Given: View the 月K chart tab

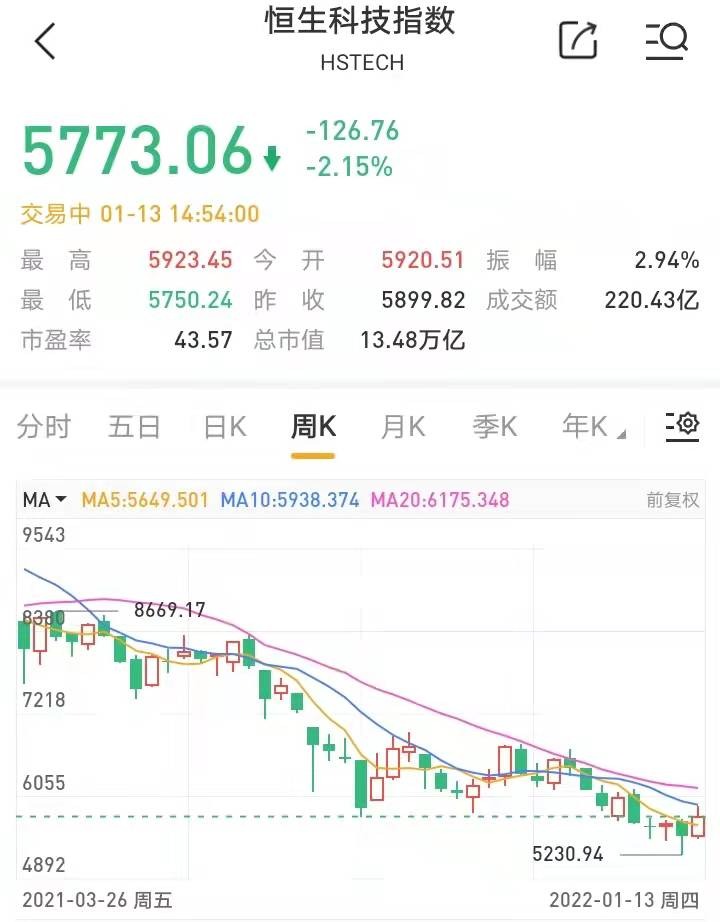Looking at the screenshot, I should tap(403, 427).
